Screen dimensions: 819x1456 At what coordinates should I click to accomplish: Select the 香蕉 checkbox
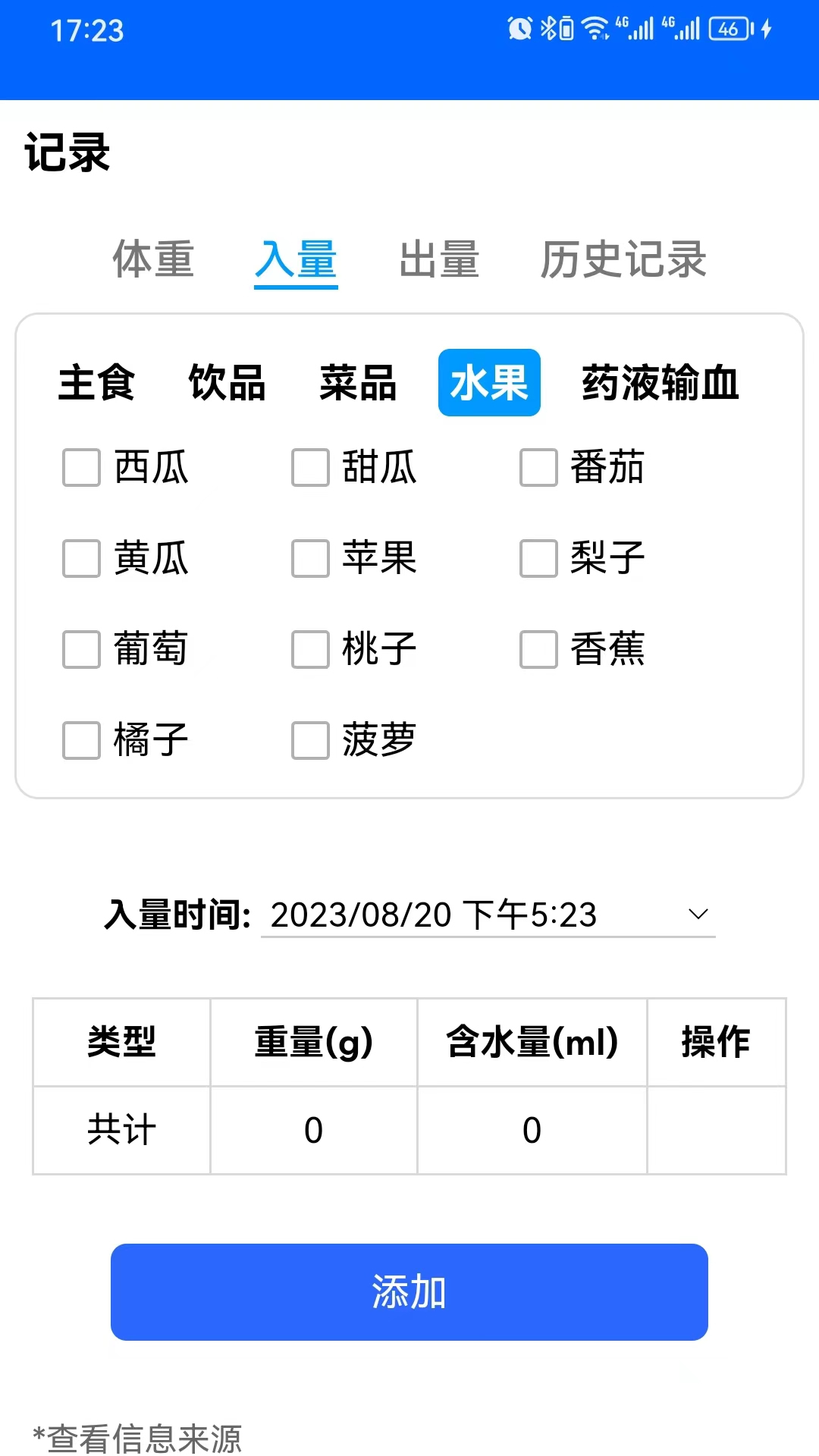[x=538, y=649]
